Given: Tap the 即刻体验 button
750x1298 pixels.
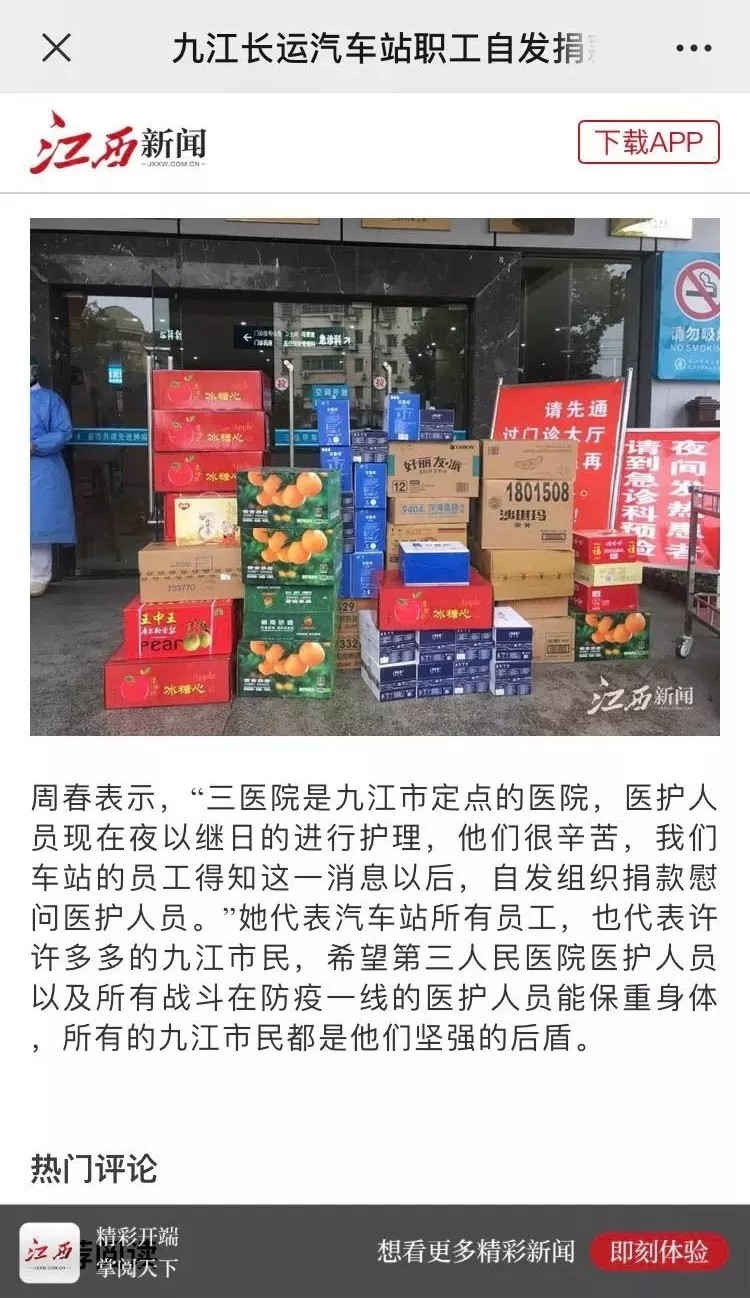Looking at the screenshot, I should pyautogui.click(x=658, y=1251).
